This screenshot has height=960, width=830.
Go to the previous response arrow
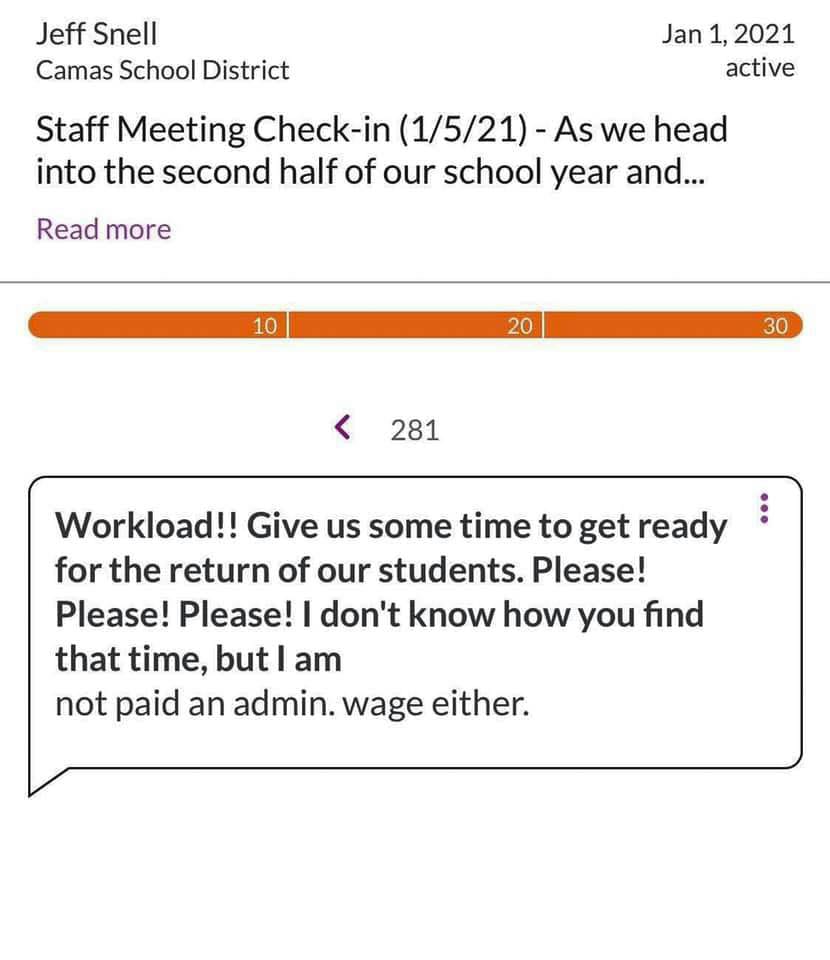[342, 428]
